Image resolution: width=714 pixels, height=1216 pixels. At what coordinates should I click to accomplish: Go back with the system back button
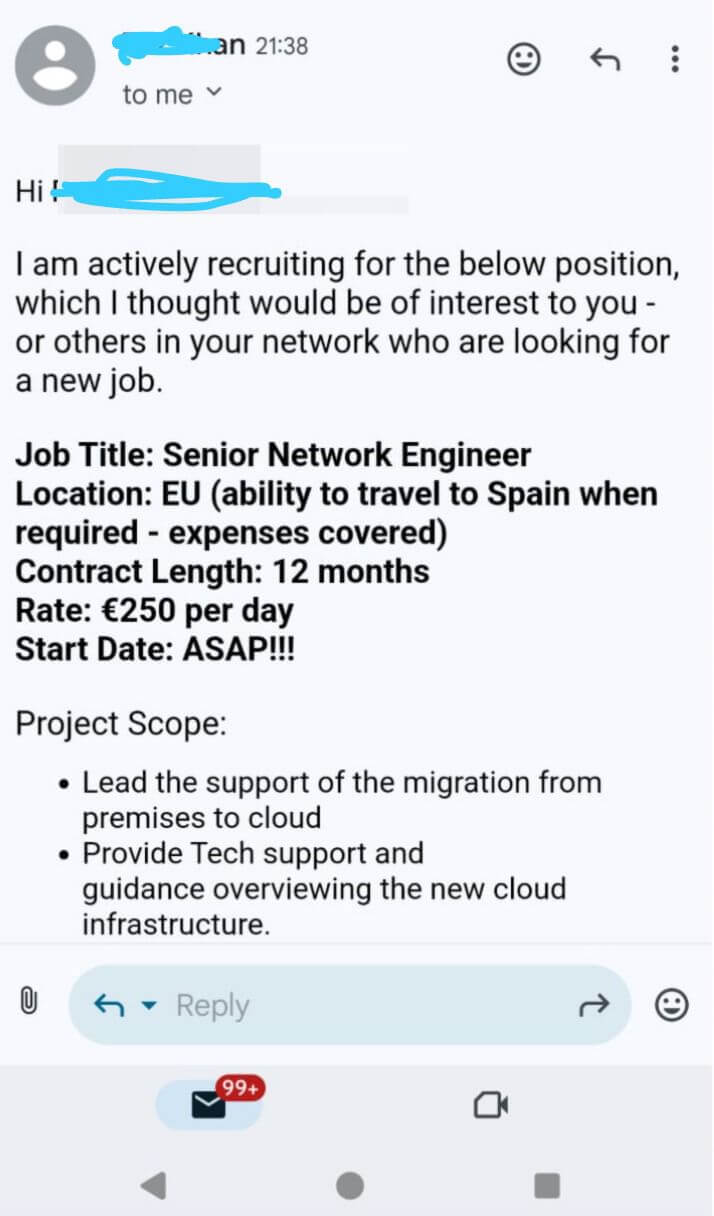tap(153, 1186)
